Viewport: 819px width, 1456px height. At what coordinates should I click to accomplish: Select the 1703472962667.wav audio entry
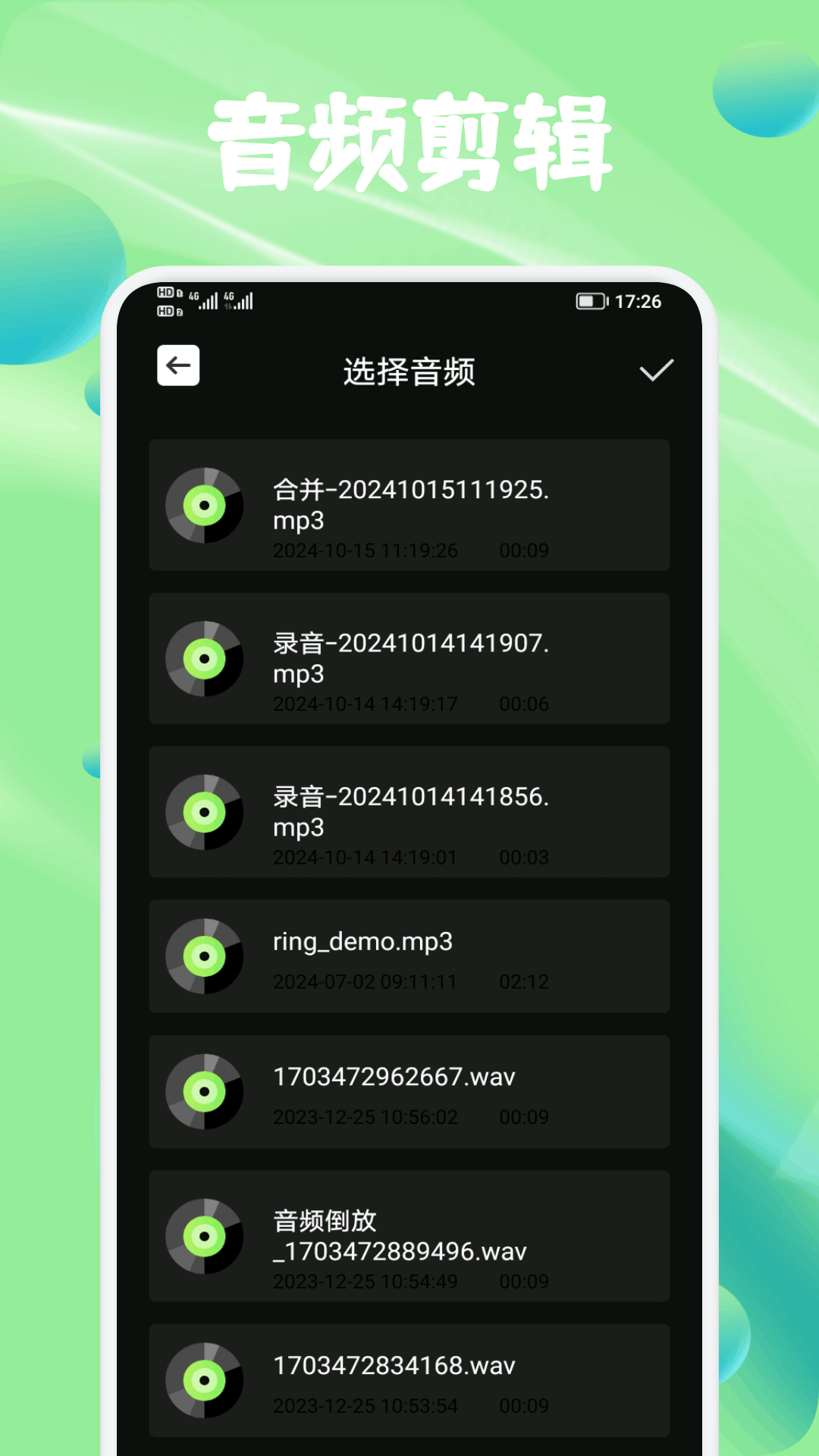pos(409,1092)
